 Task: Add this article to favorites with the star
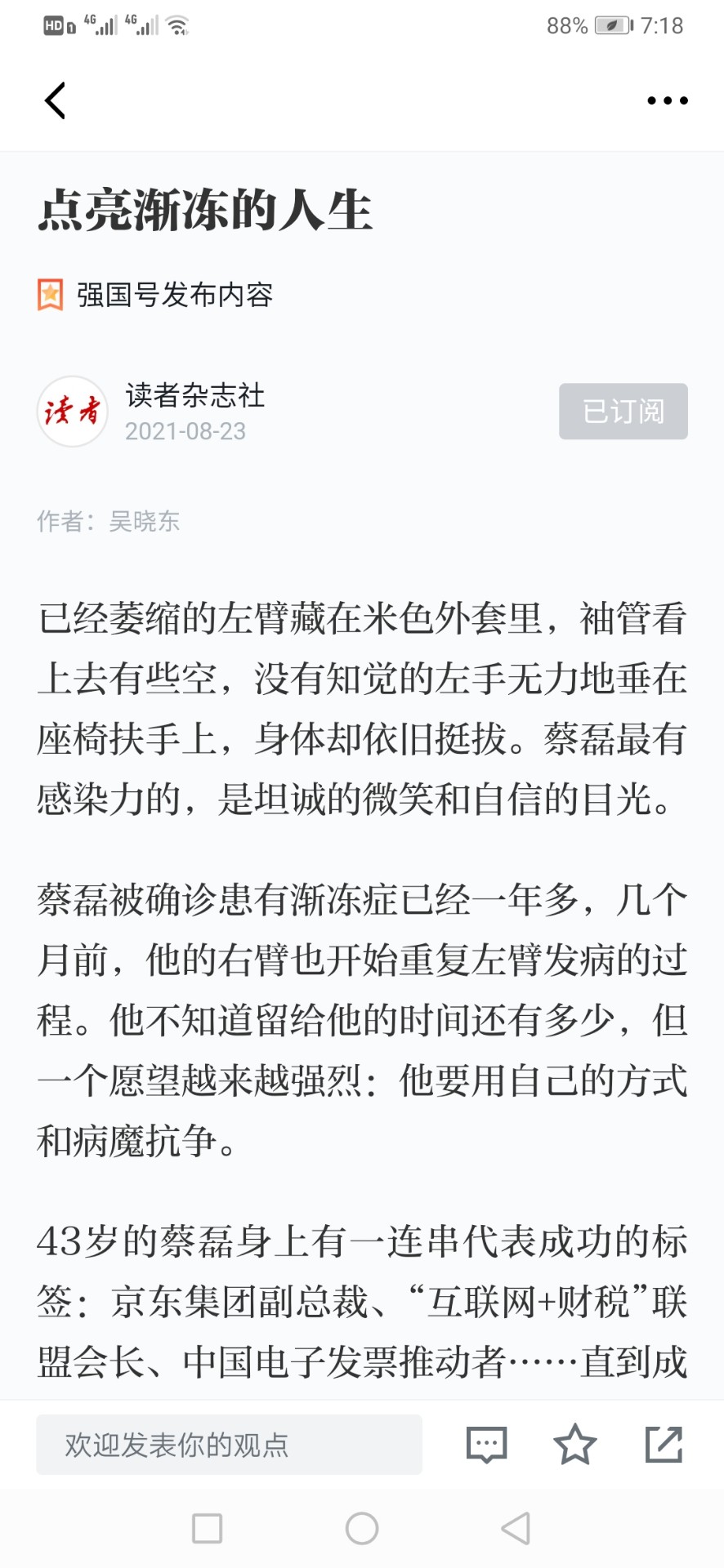pyautogui.click(x=575, y=1445)
